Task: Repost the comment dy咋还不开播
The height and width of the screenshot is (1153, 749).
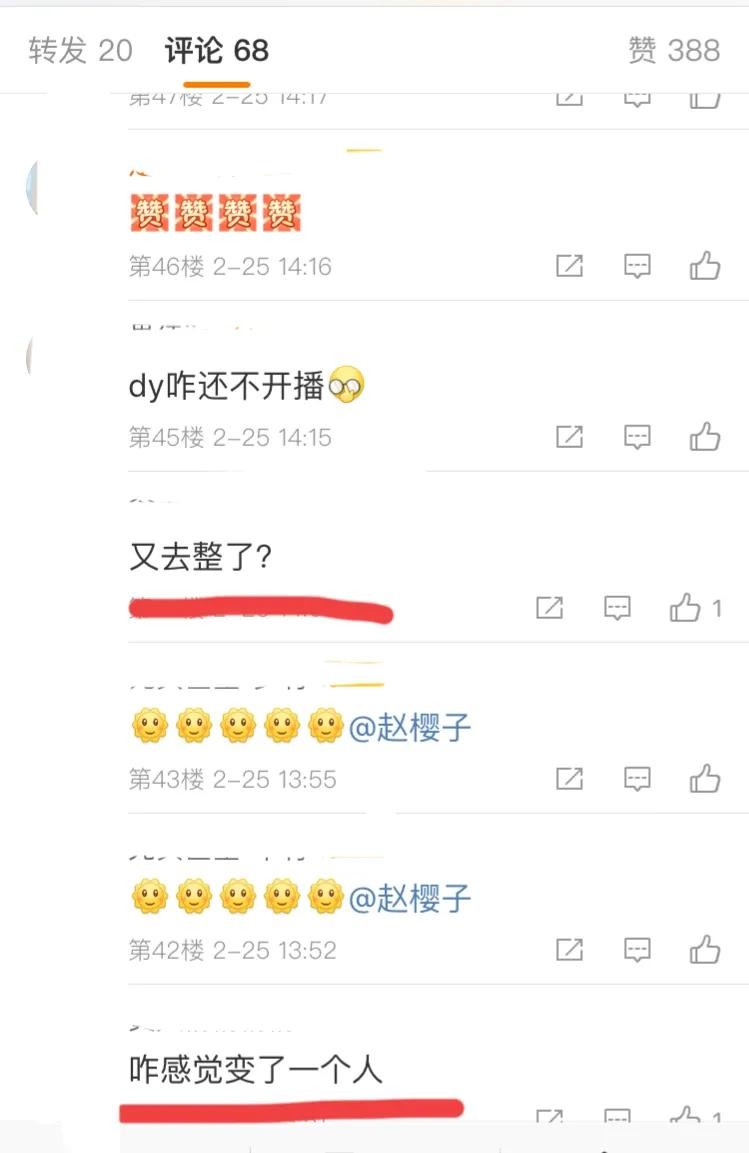Action: point(569,437)
